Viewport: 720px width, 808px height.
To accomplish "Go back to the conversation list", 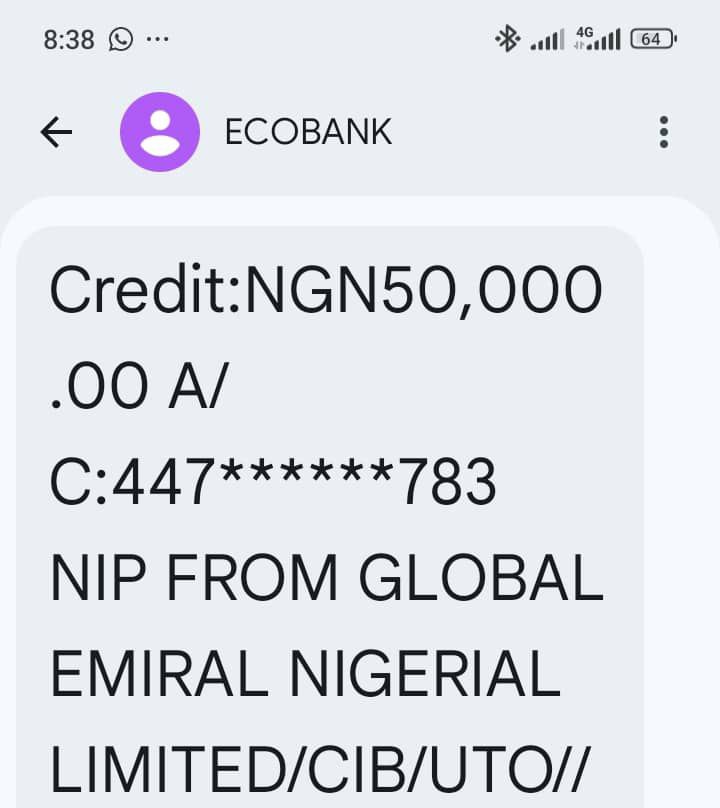I will click(56, 132).
